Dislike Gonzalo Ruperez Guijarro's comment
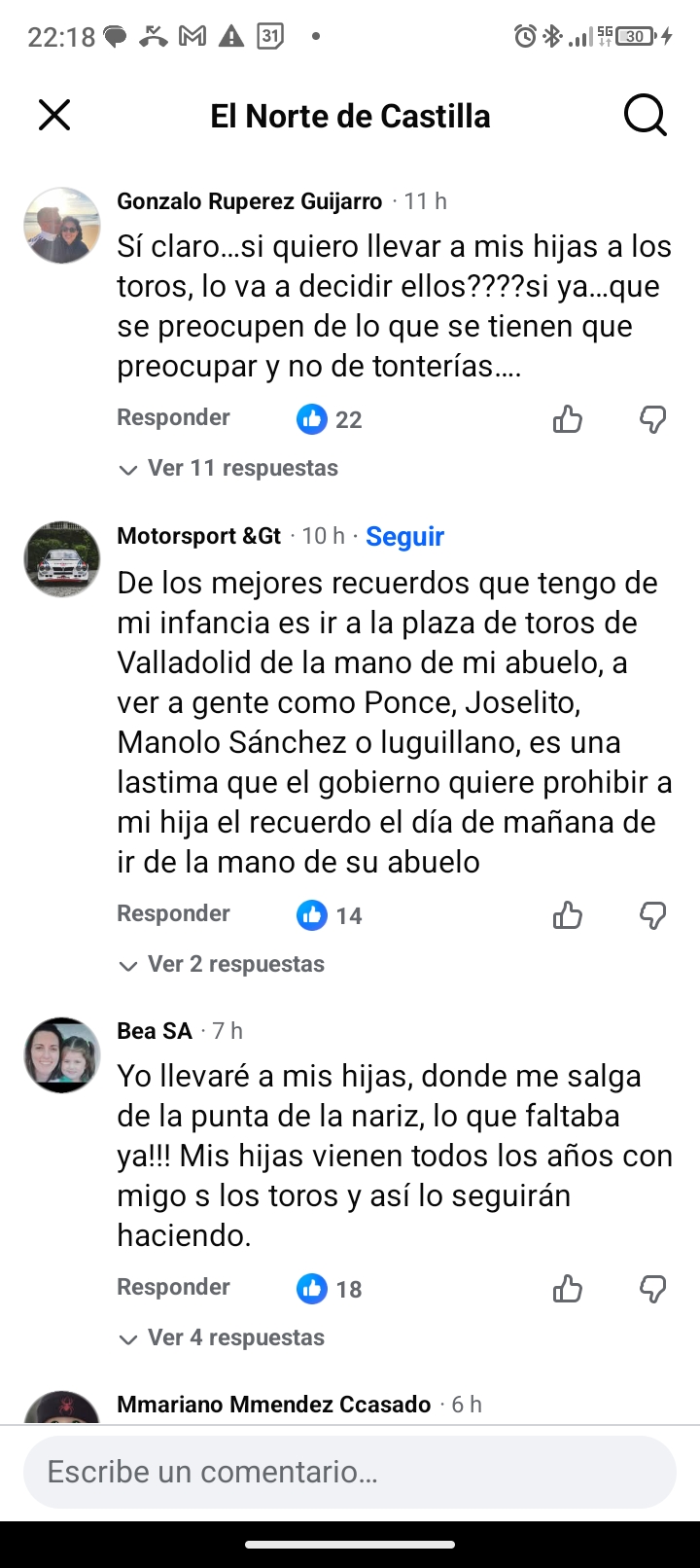 point(652,419)
